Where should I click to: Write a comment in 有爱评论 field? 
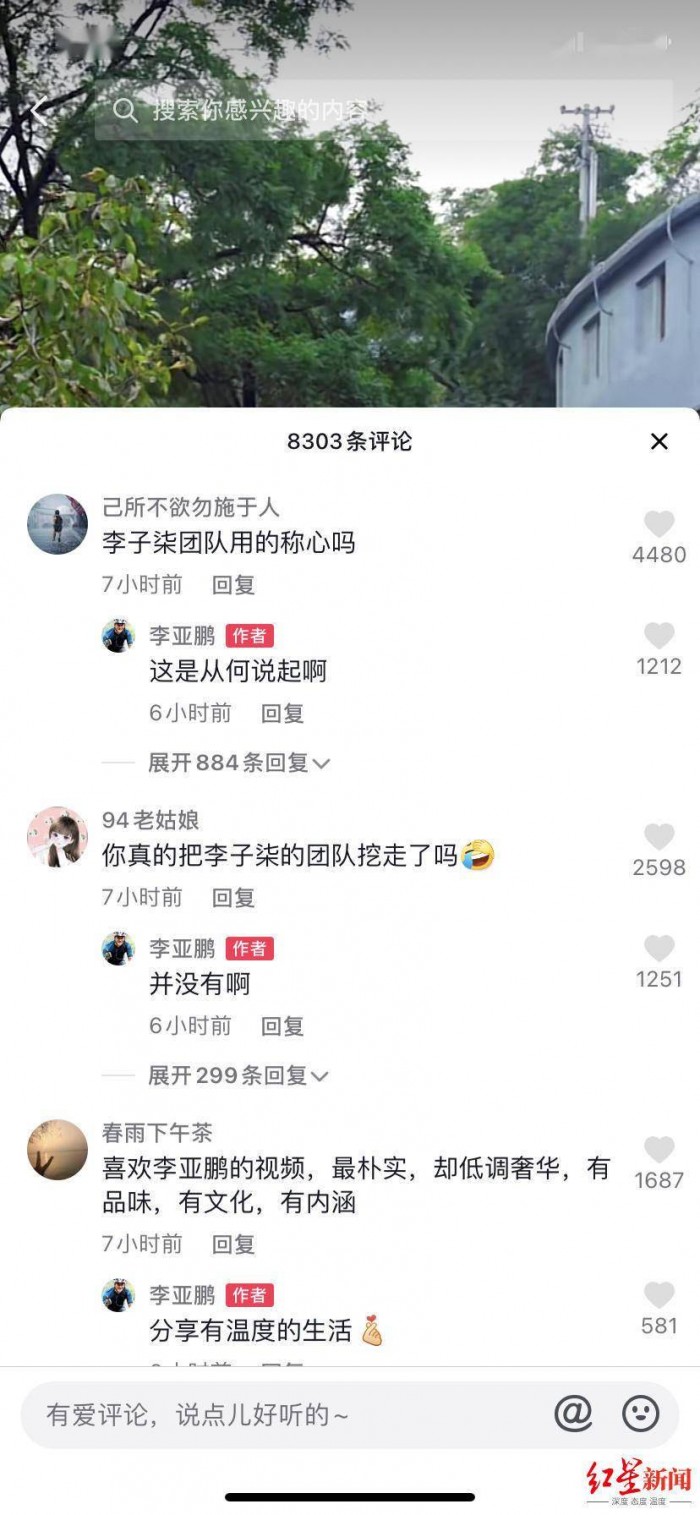point(280,1415)
